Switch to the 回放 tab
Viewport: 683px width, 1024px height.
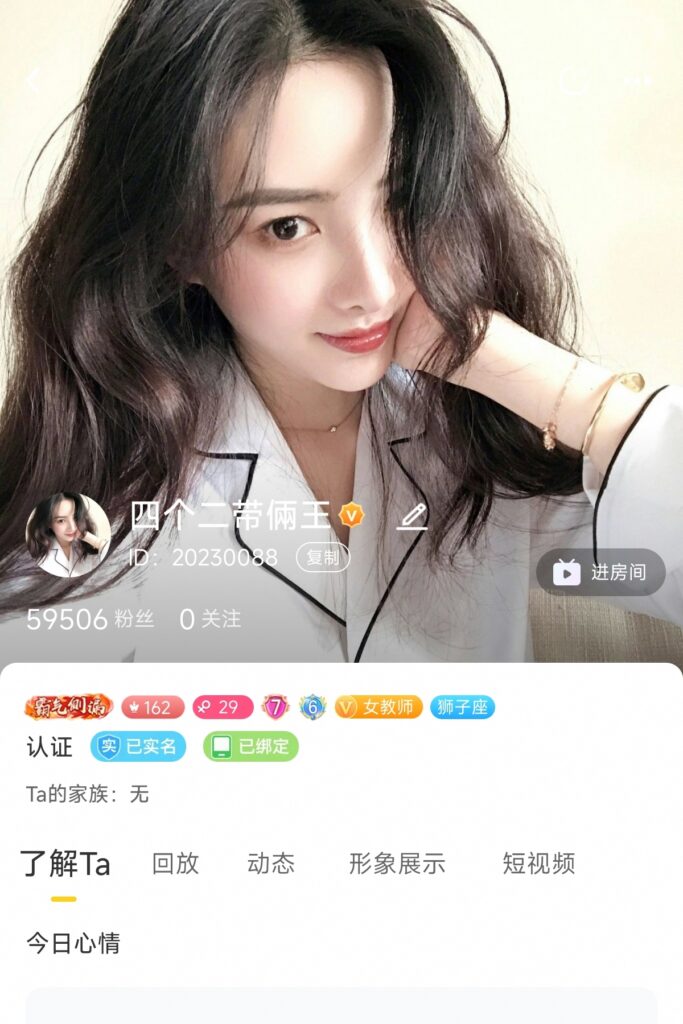pyautogui.click(x=175, y=863)
